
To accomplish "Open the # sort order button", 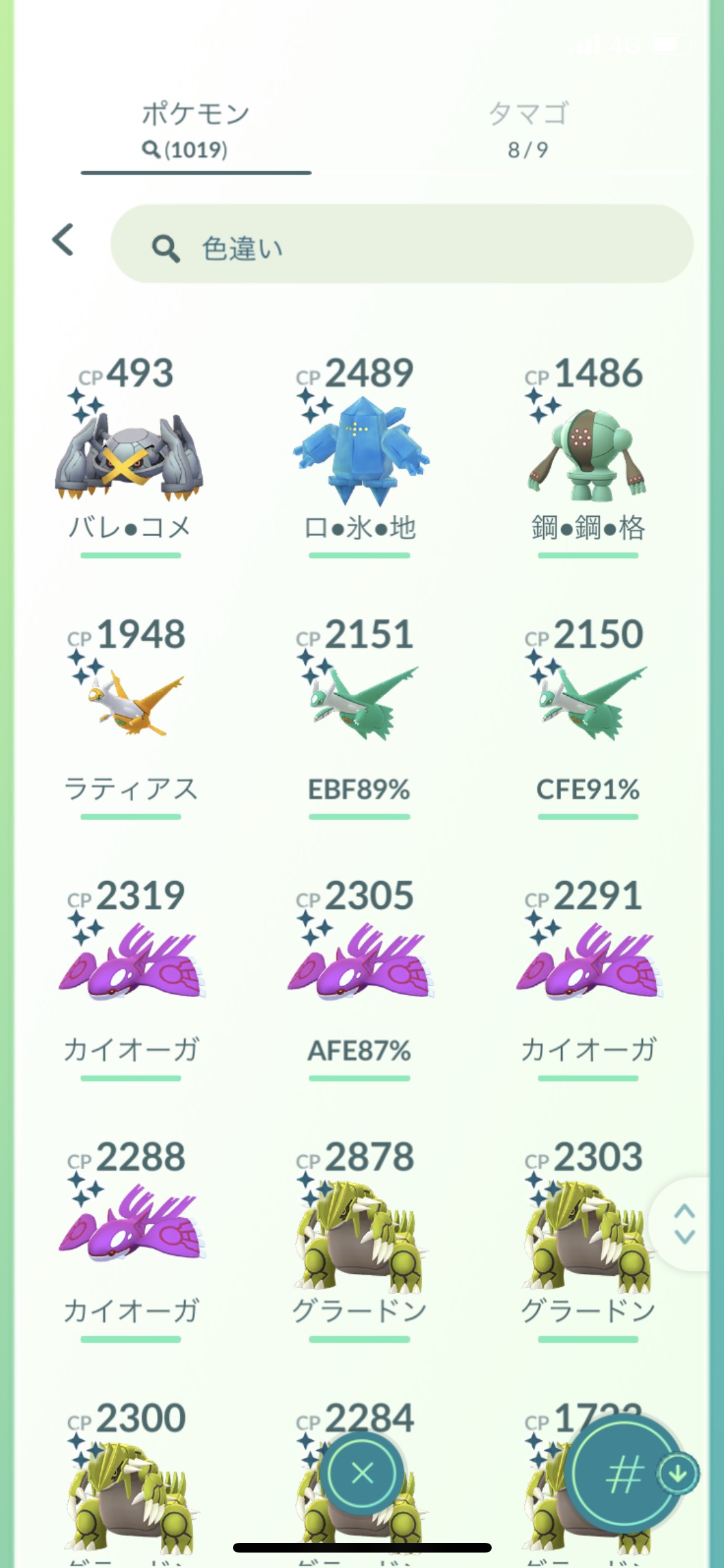I will click(624, 1474).
